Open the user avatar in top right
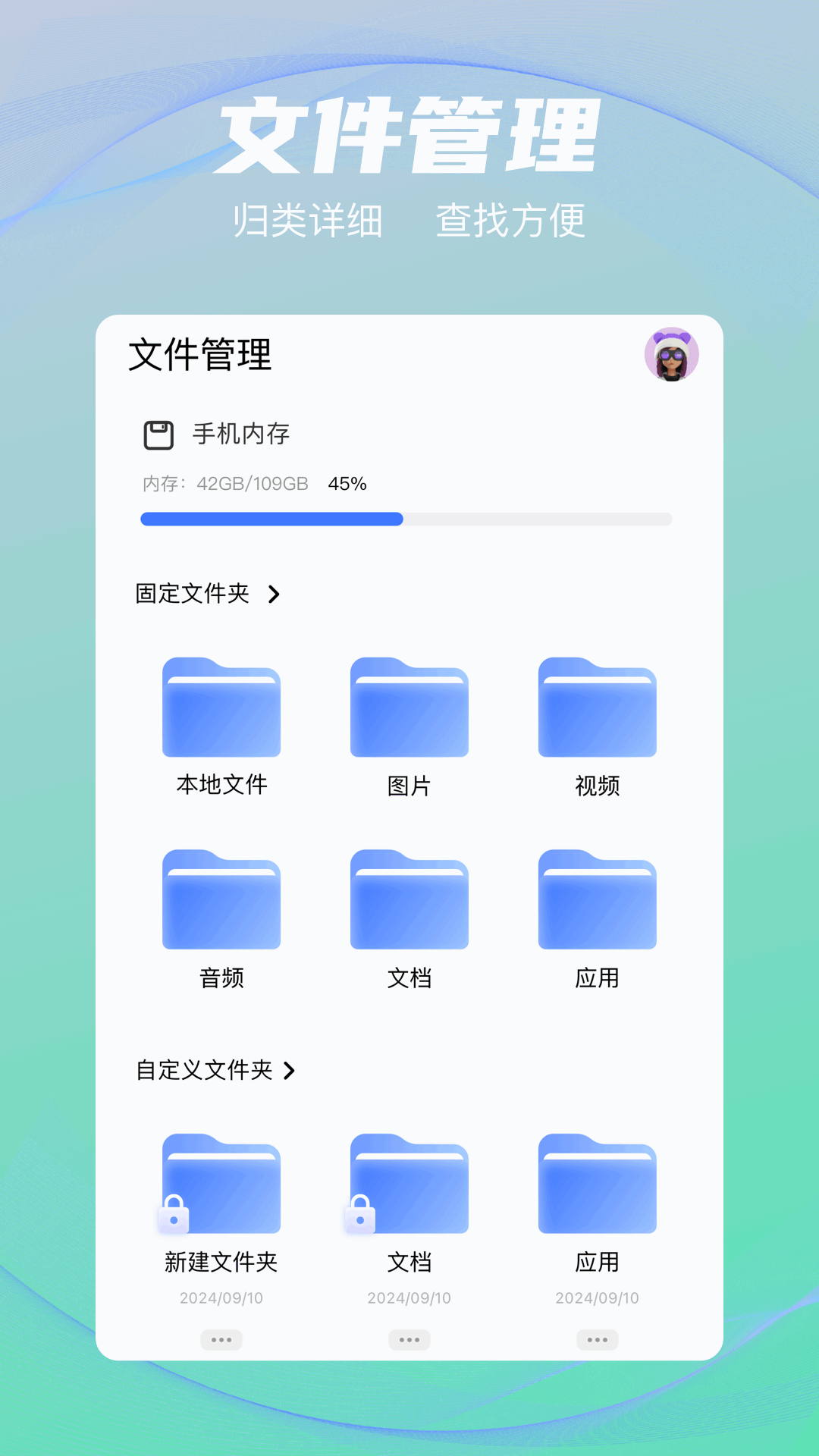Screen dimensions: 819x1456 (x=670, y=353)
